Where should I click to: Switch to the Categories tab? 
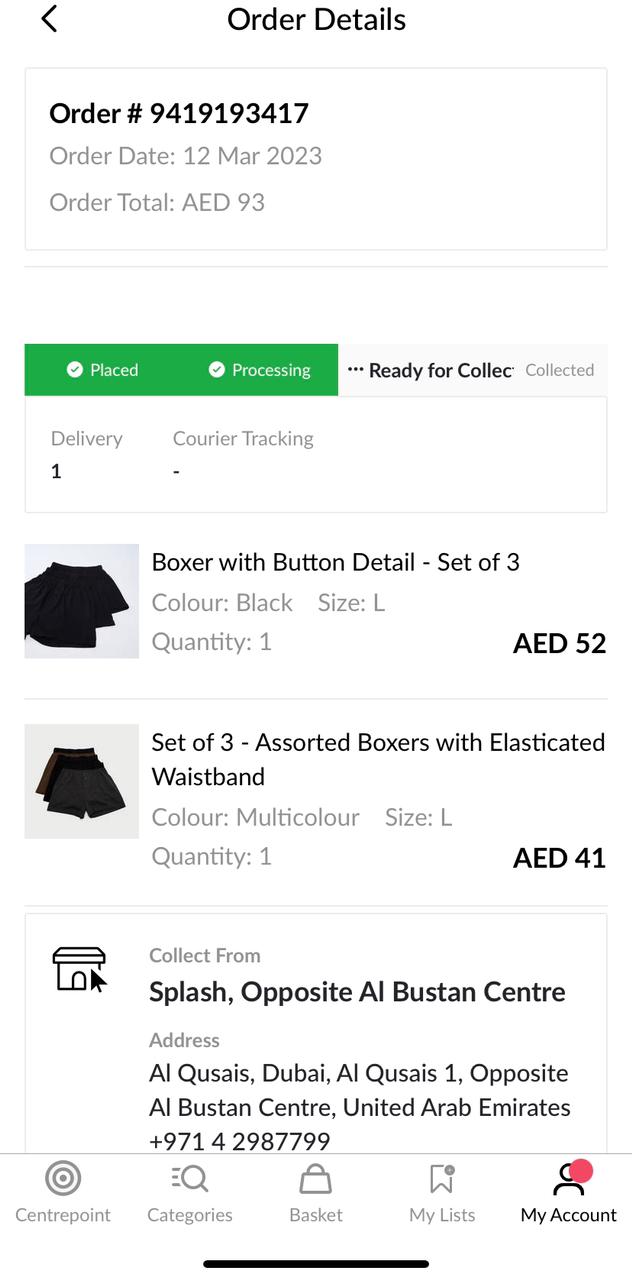coord(190,1193)
